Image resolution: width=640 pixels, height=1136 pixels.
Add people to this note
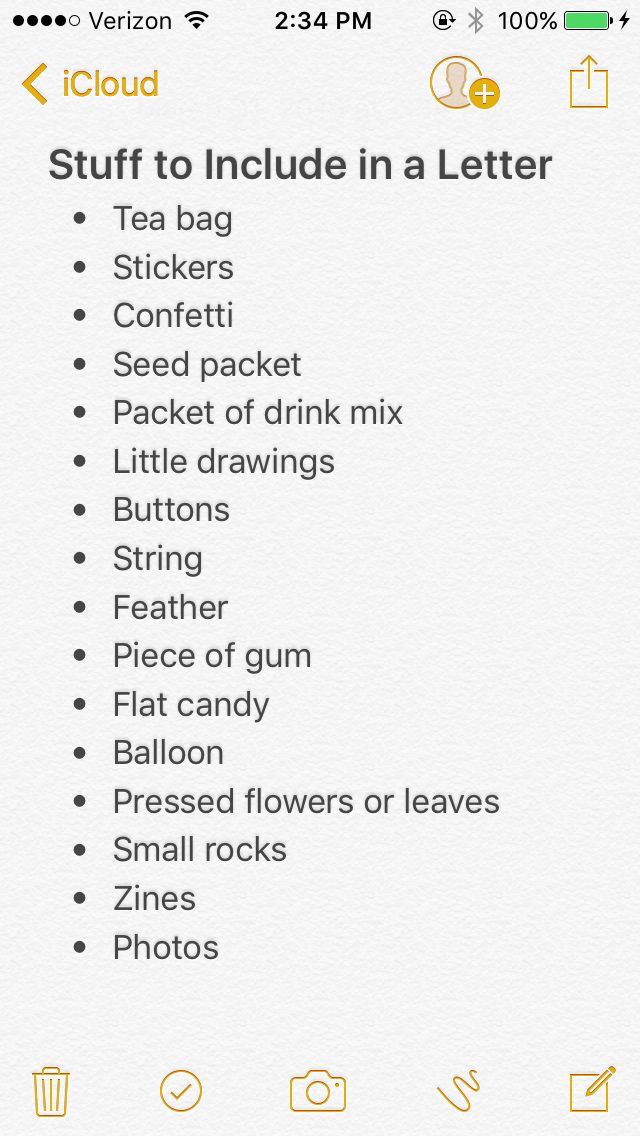pos(463,83)
